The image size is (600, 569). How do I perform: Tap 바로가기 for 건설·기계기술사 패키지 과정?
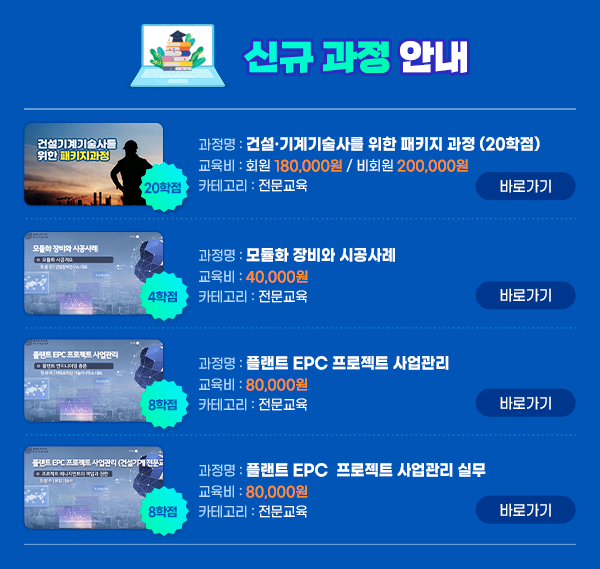[x=525, y=187]
